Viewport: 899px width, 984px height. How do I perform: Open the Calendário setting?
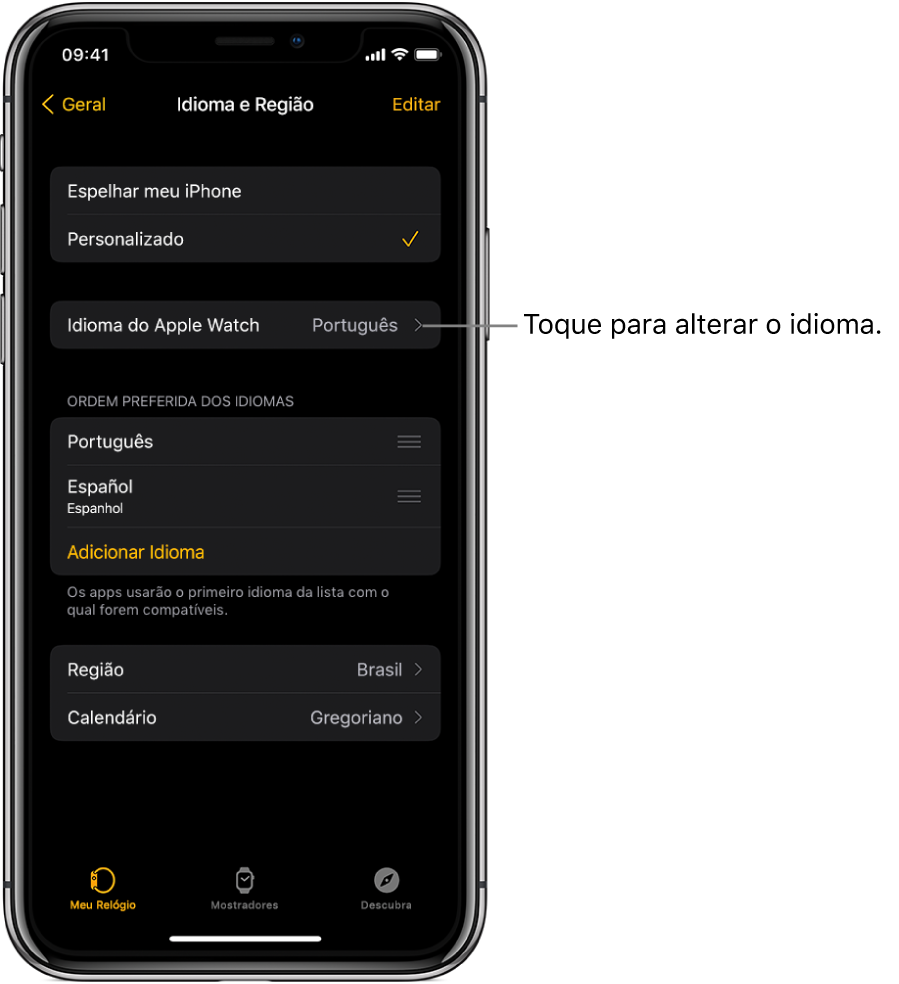245,718
